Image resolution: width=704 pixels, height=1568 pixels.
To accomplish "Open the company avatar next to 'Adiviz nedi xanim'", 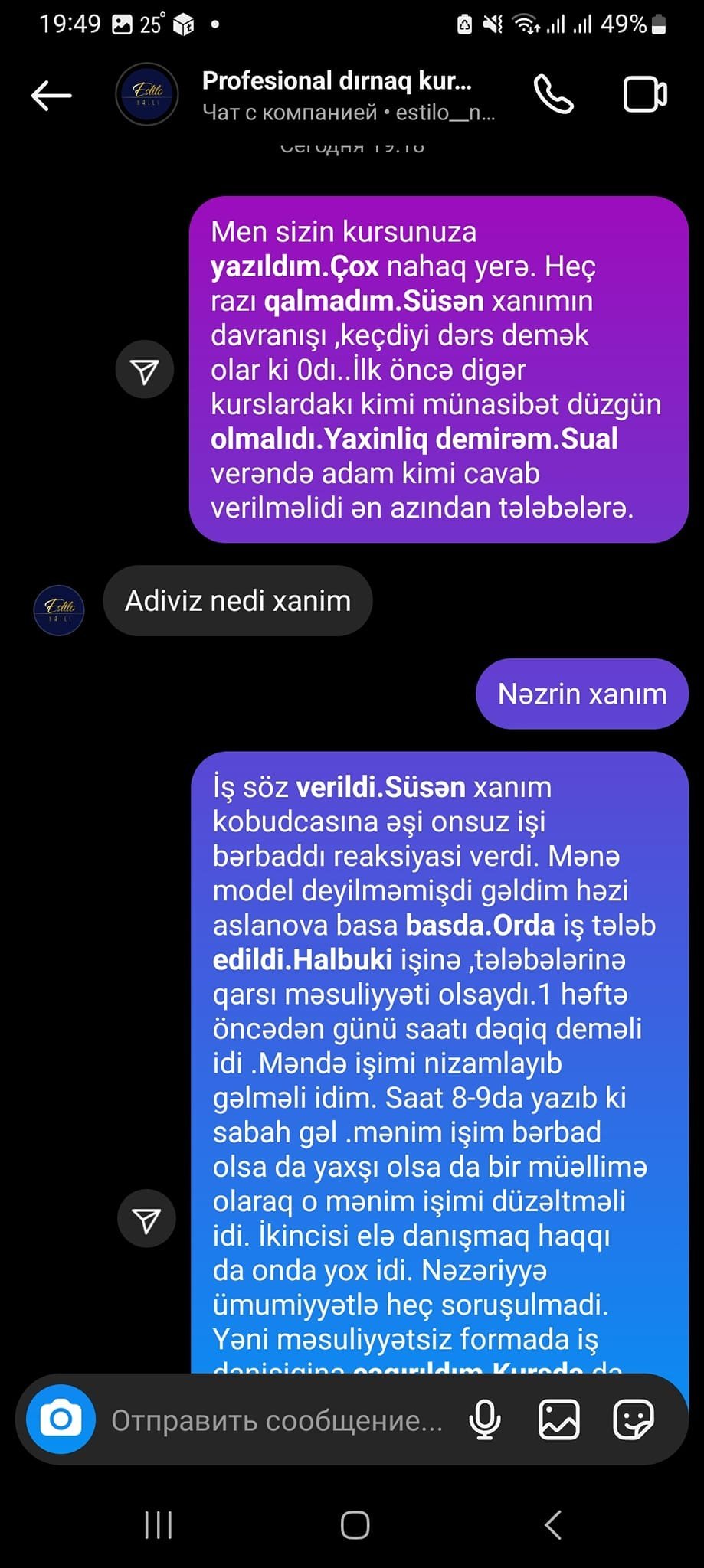I will coord(59,610).
